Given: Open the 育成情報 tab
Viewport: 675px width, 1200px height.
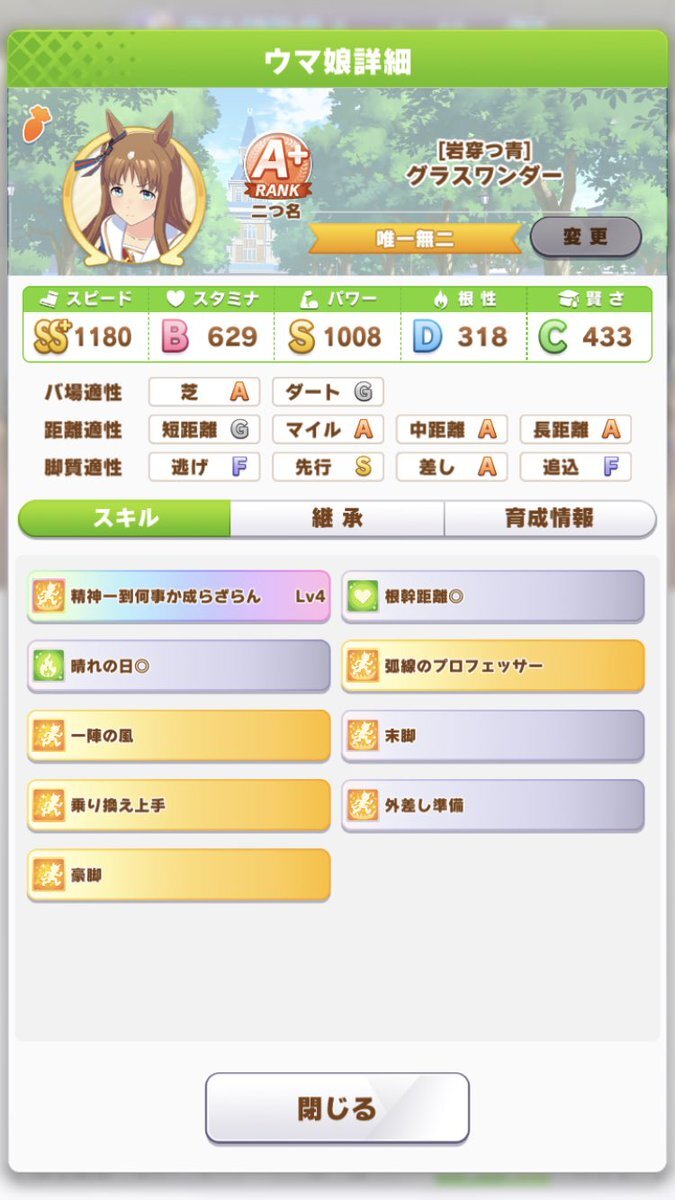Looking at the screenshot, I should 549,518.
